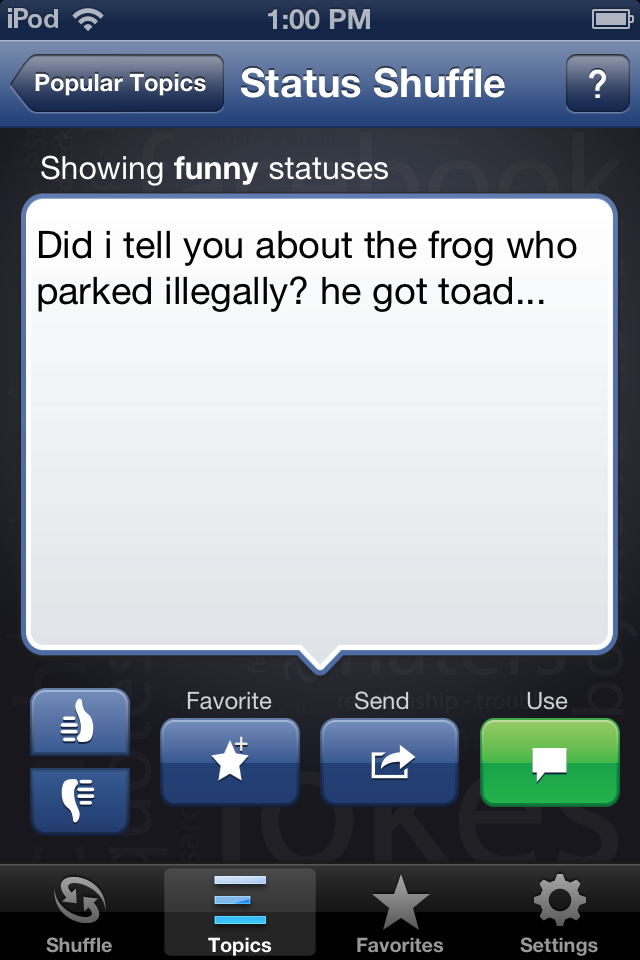Screen dimensions: 640x960
Task: Add this status to Favorites
Action: (x=229, y=762)
